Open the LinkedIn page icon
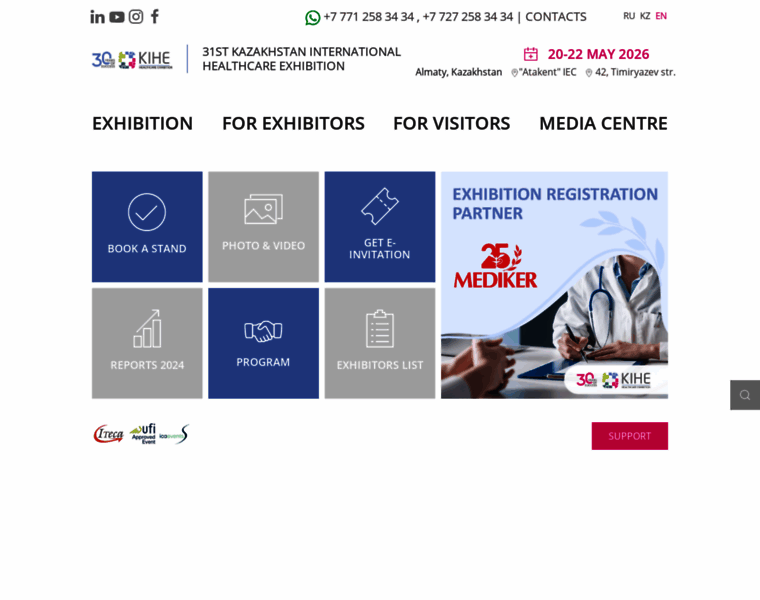760x600 pixels. [x=97, y=16]
